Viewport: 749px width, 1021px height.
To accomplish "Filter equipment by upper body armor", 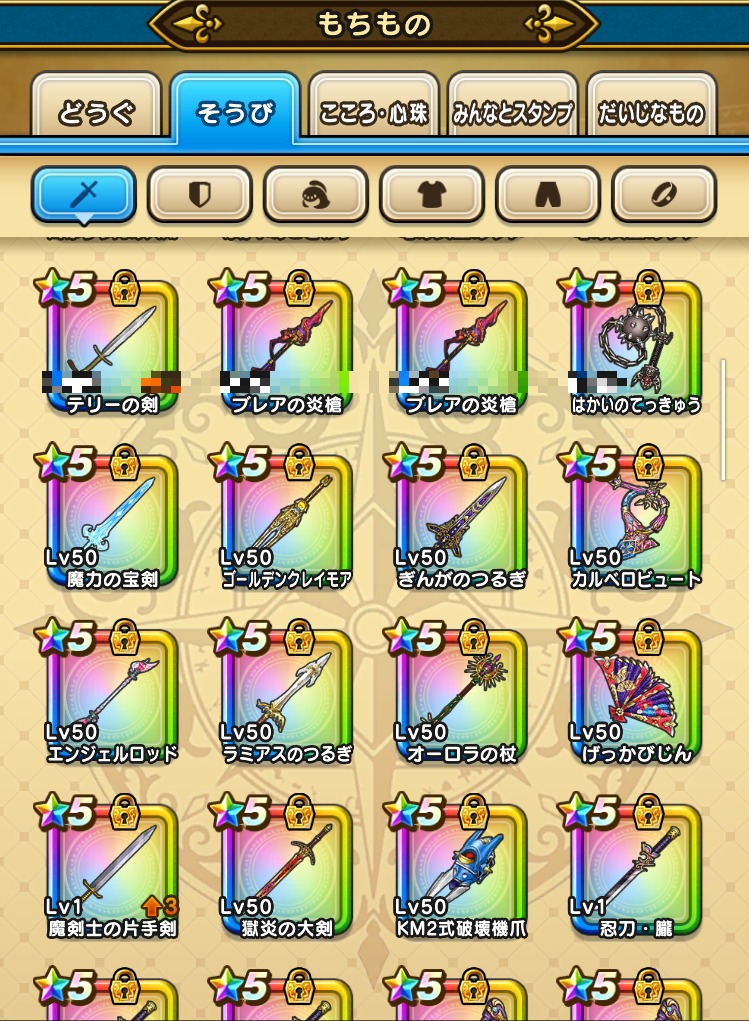I will pyautogui.click(x=431, y=194).
